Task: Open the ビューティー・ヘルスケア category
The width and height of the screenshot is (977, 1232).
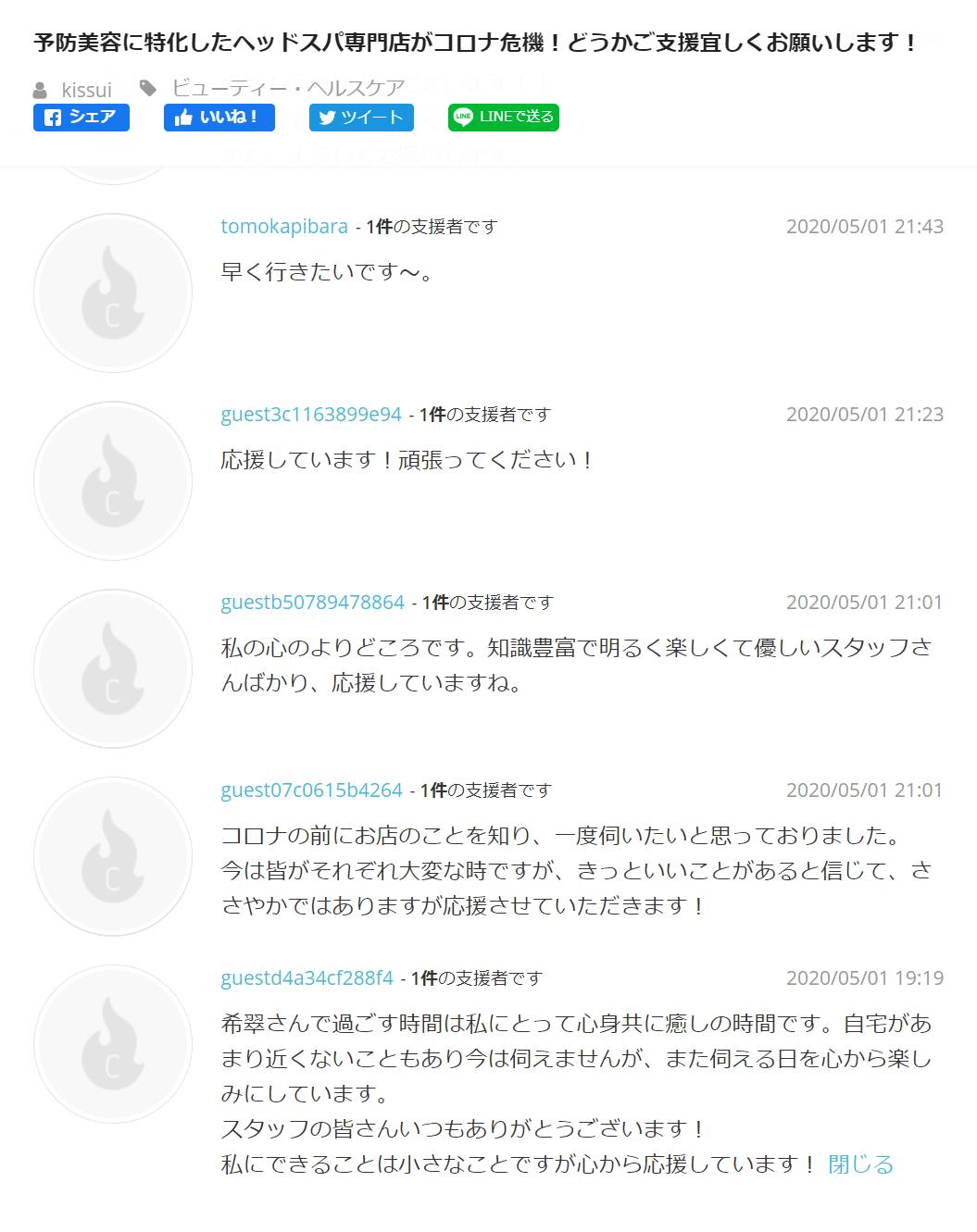Action: (288, 88)
